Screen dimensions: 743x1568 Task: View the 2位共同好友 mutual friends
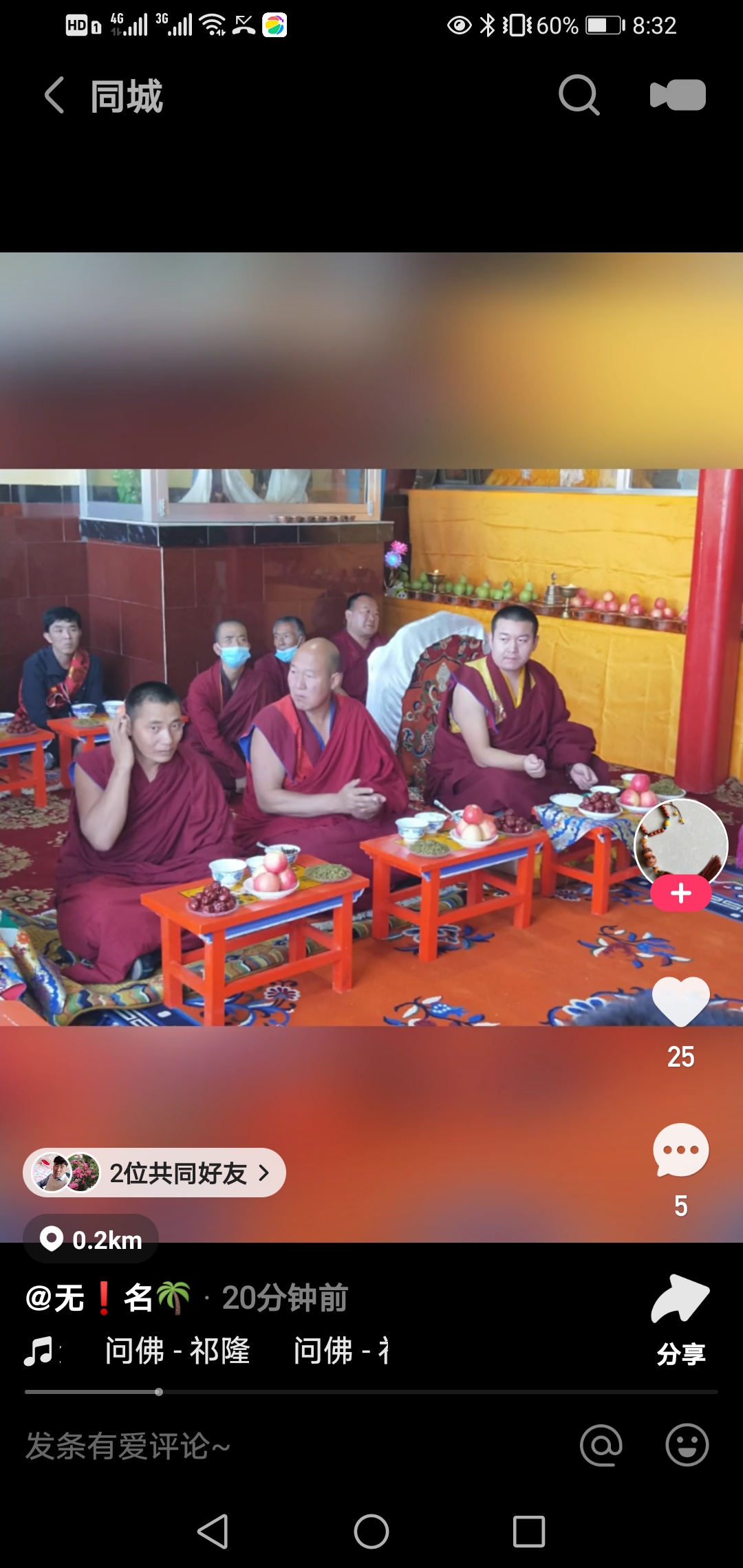155,1173
